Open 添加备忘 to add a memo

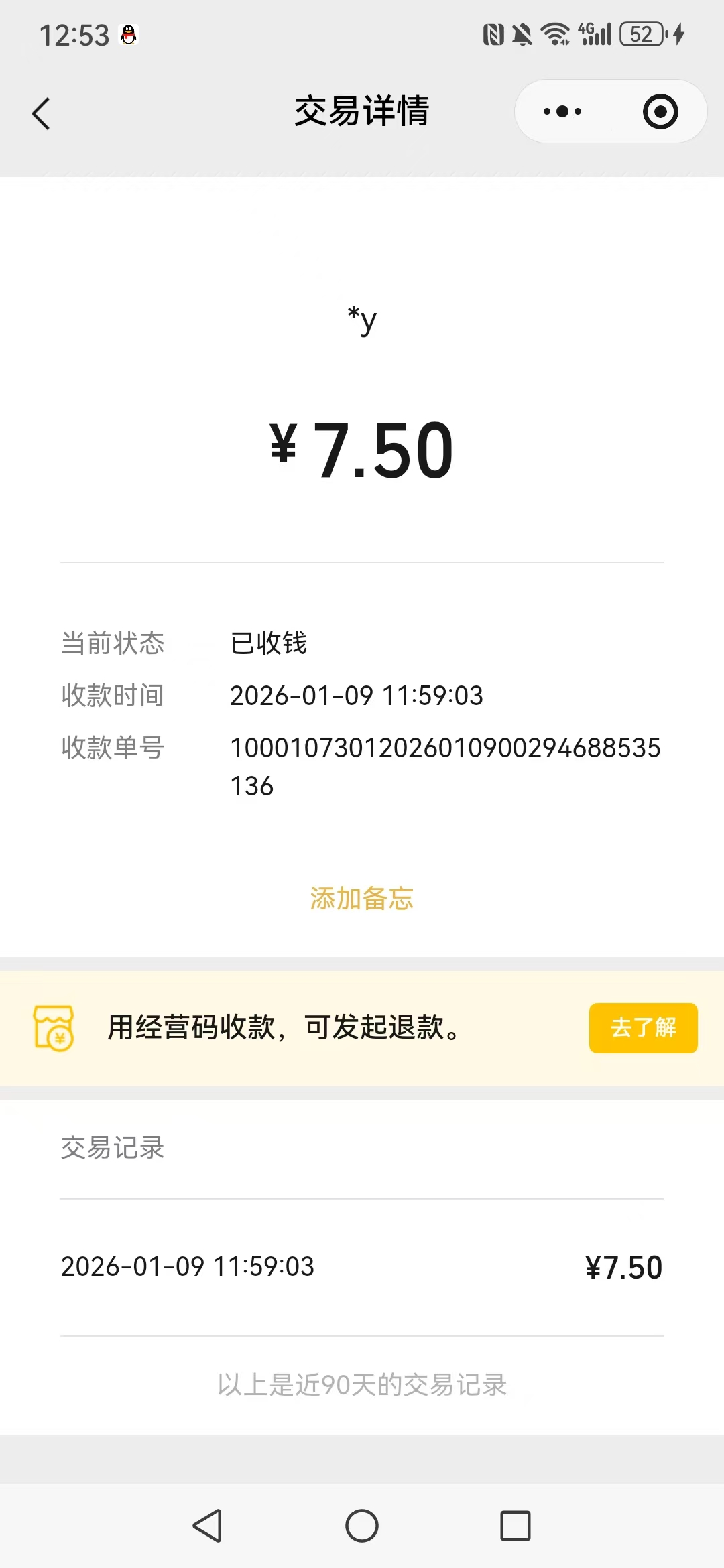[362, 898]
